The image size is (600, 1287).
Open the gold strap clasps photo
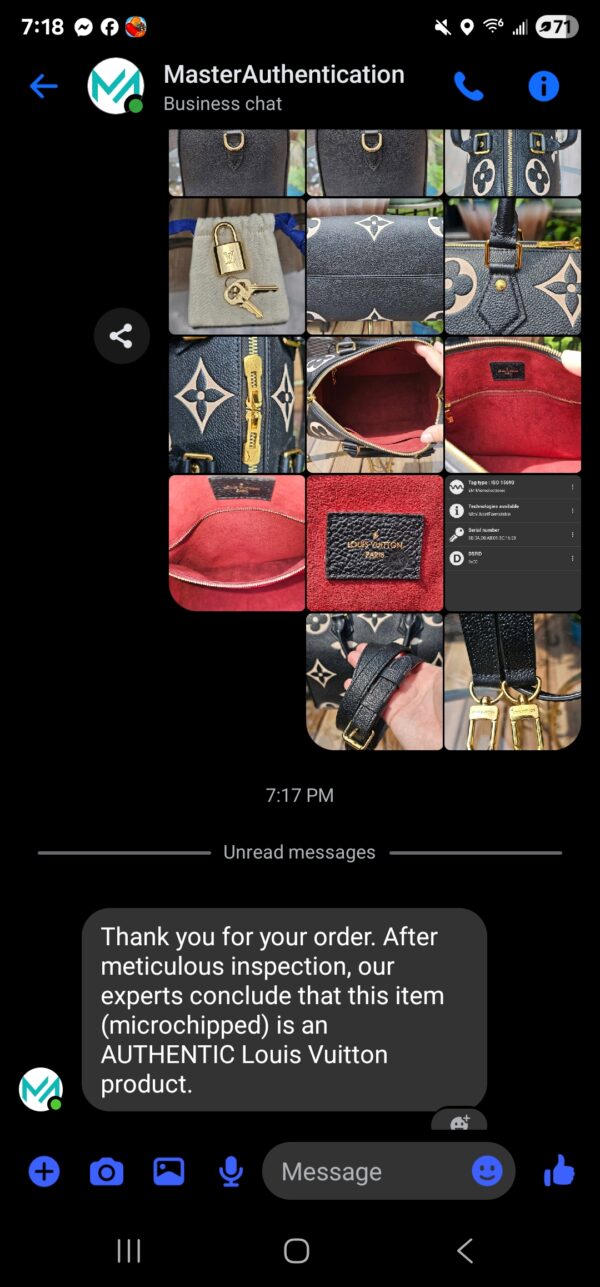pos(512,682)
